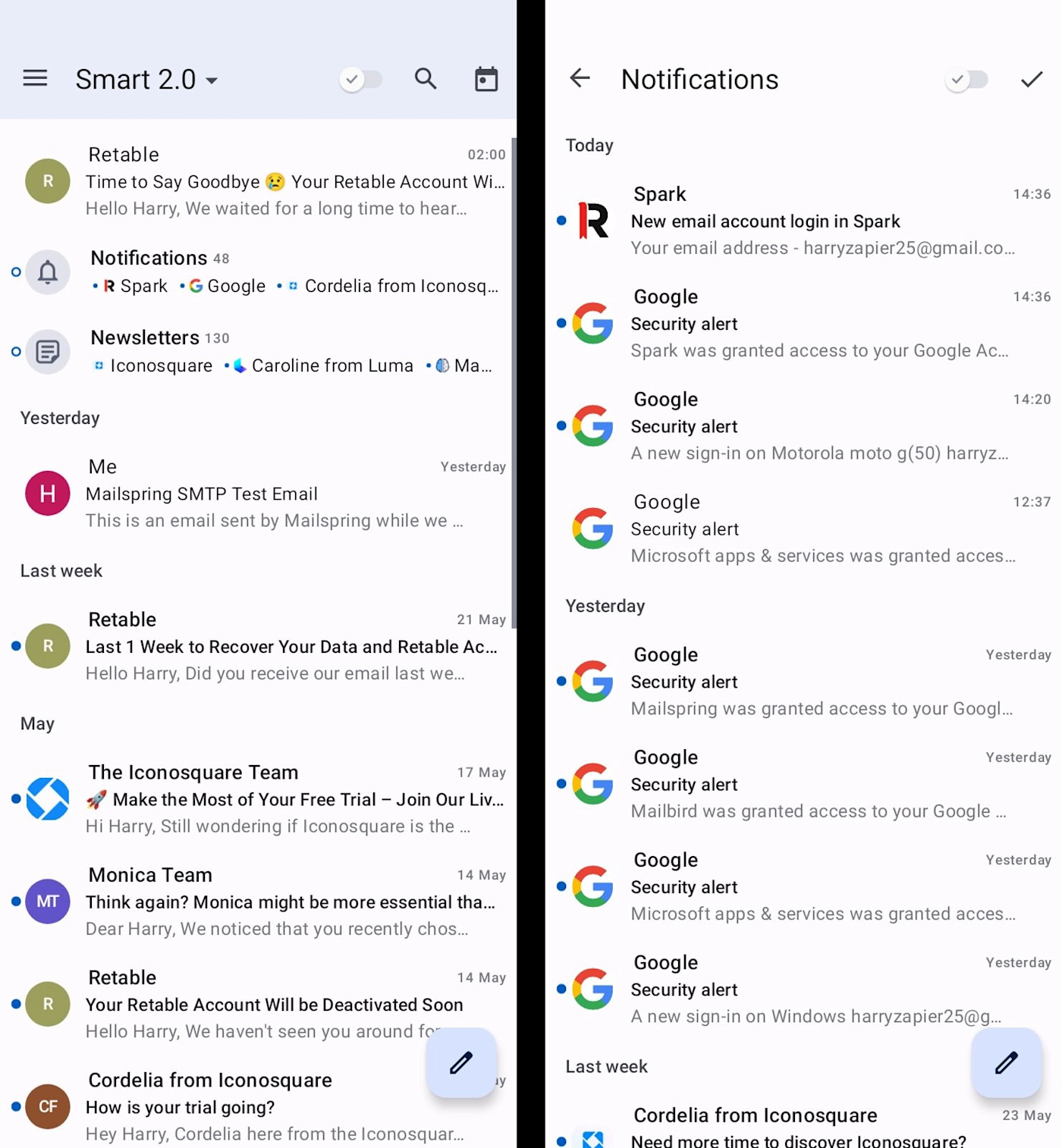Mark all notifications done with checkmark
The height and width of the screenshot is (1148, 1062).
click(x=1031, y=79)
